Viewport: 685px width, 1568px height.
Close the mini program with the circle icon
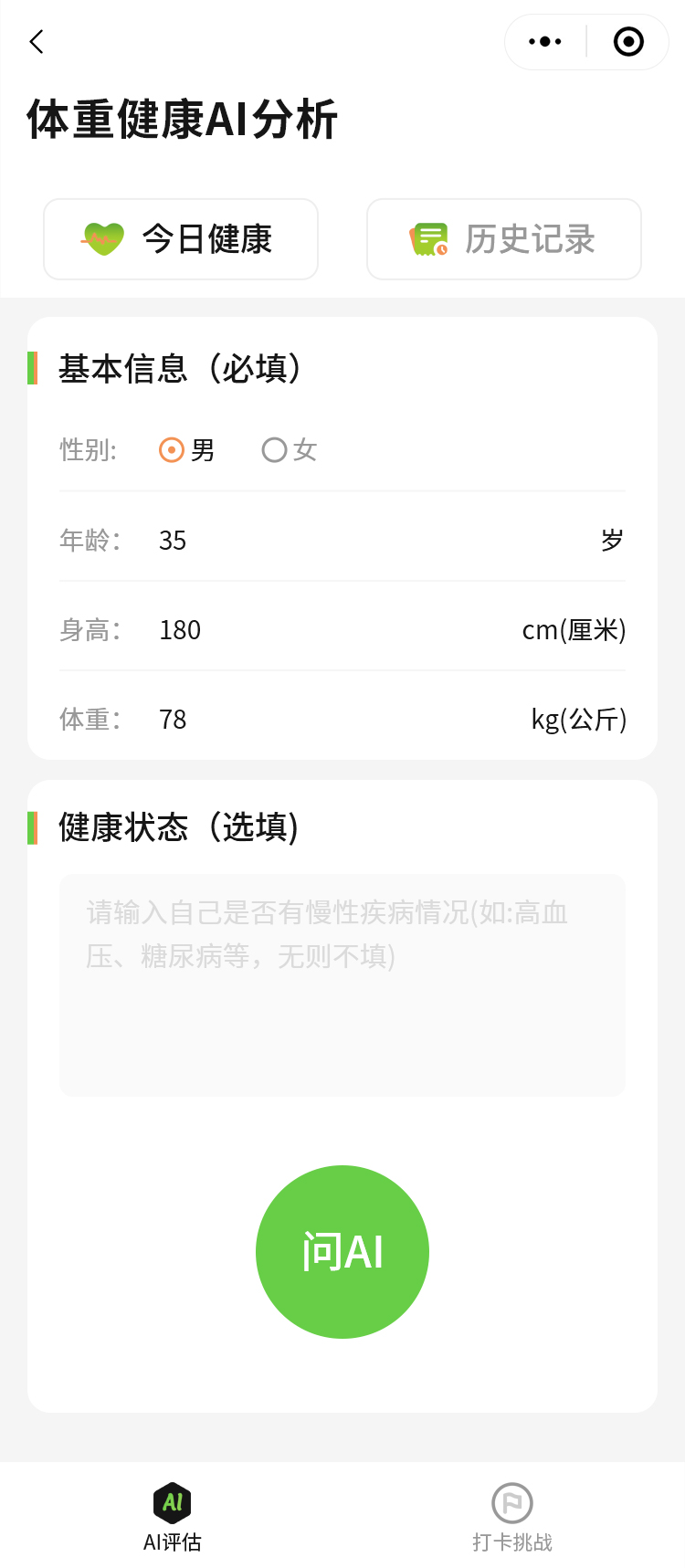tap(628, 42)
